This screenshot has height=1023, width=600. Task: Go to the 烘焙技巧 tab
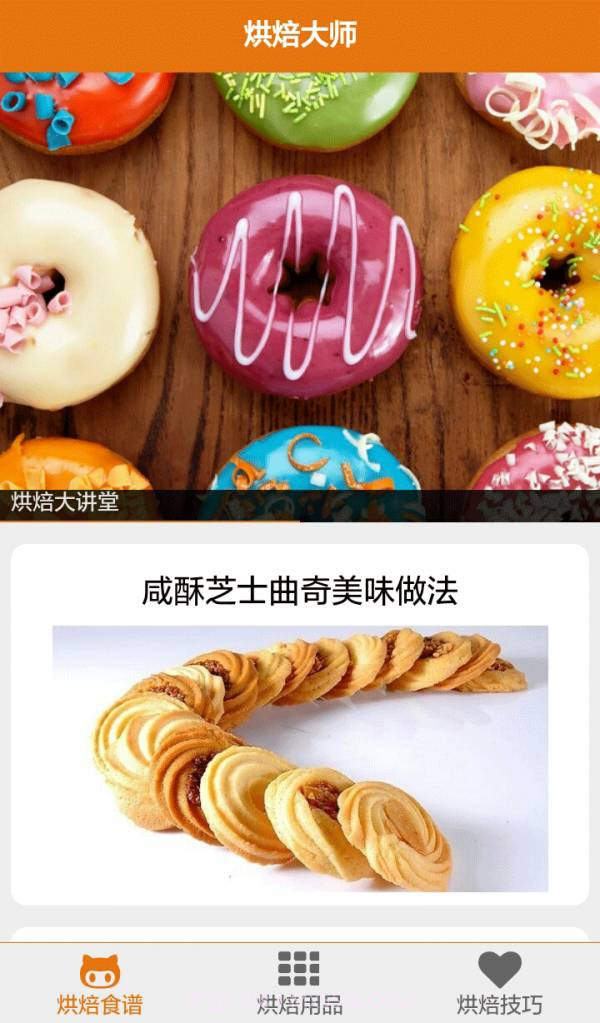[x=499, y=984]
